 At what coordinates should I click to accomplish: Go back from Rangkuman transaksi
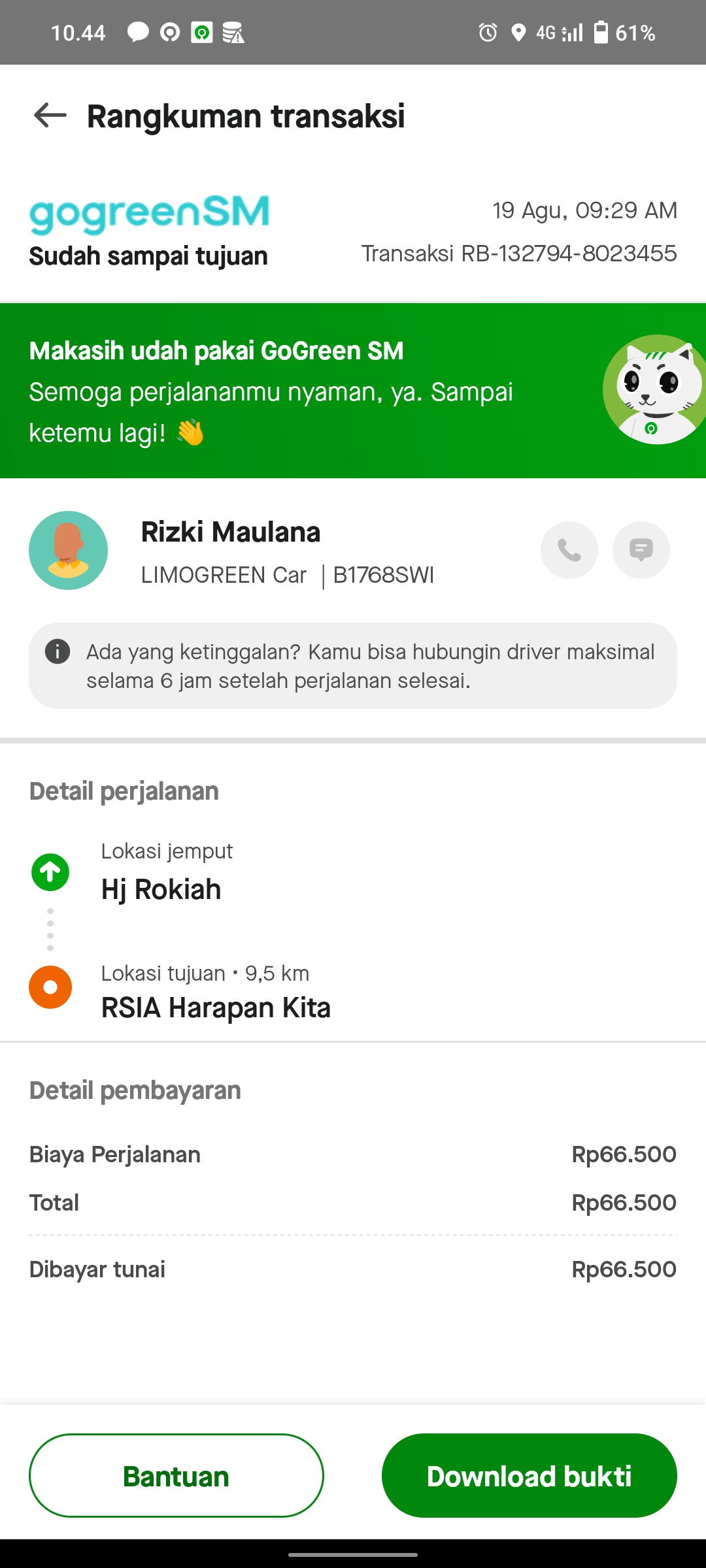pyautogui.click(x=50, y=116)
